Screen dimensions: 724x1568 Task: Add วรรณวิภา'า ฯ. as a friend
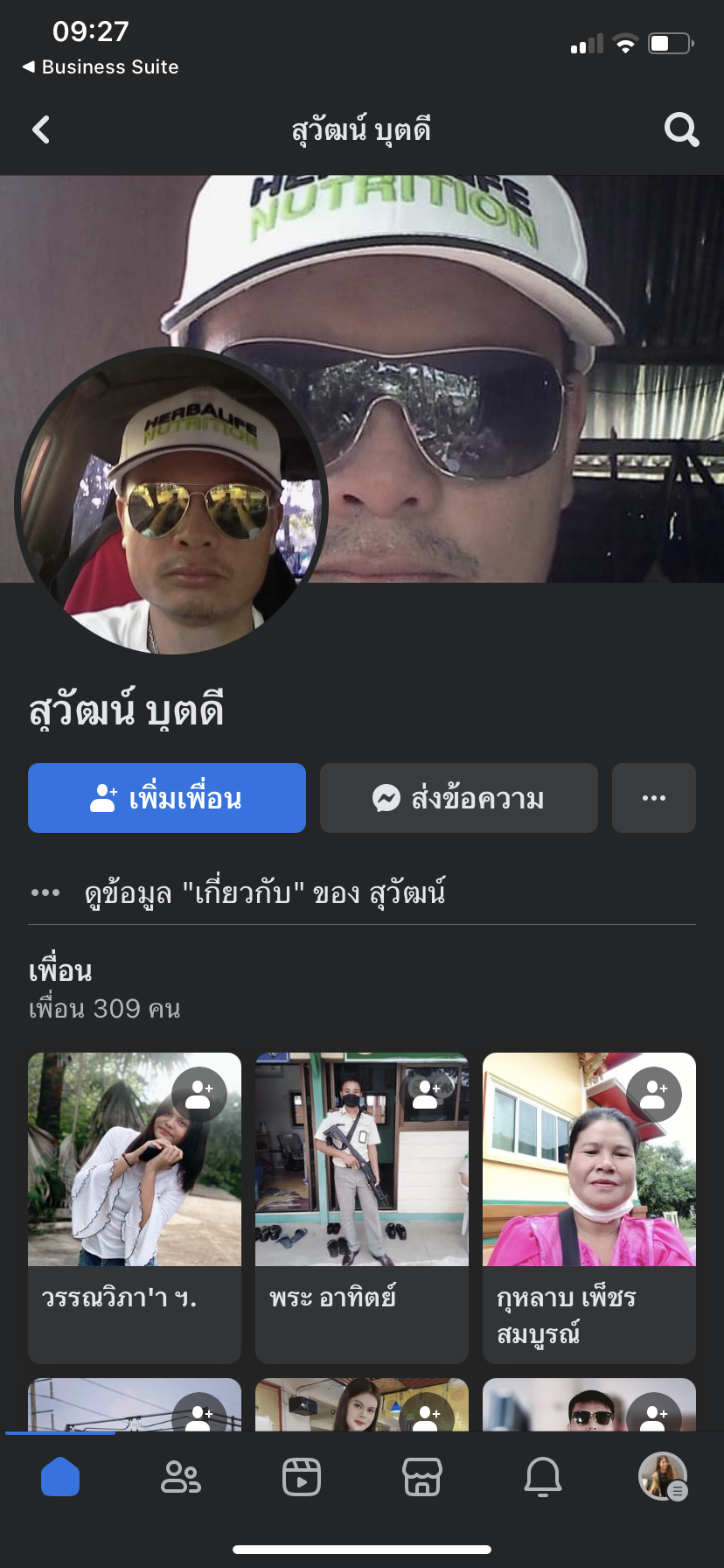pos(199,1095)
